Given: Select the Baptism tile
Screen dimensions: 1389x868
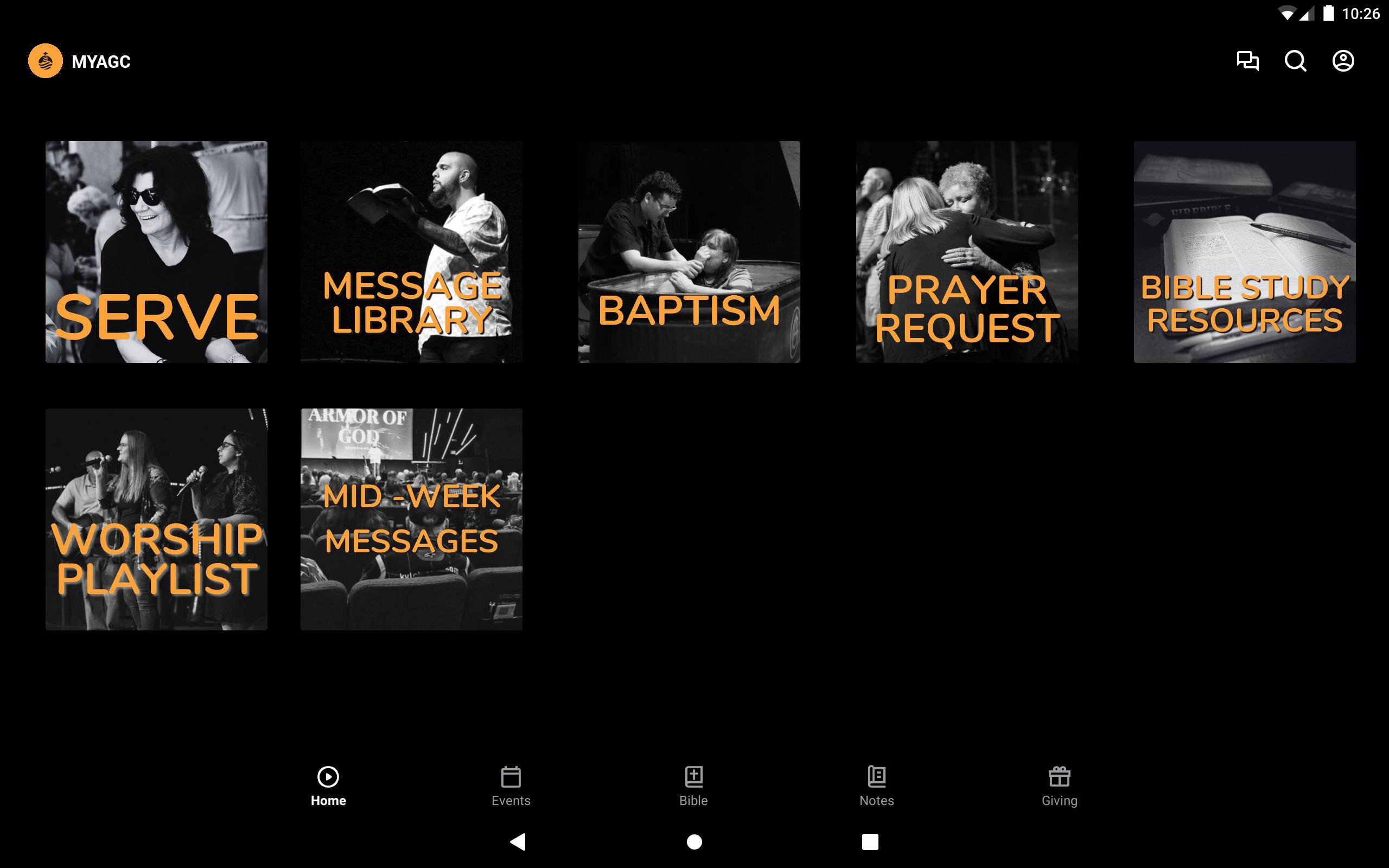Looking at the screenshot, I should click(689, 251).
